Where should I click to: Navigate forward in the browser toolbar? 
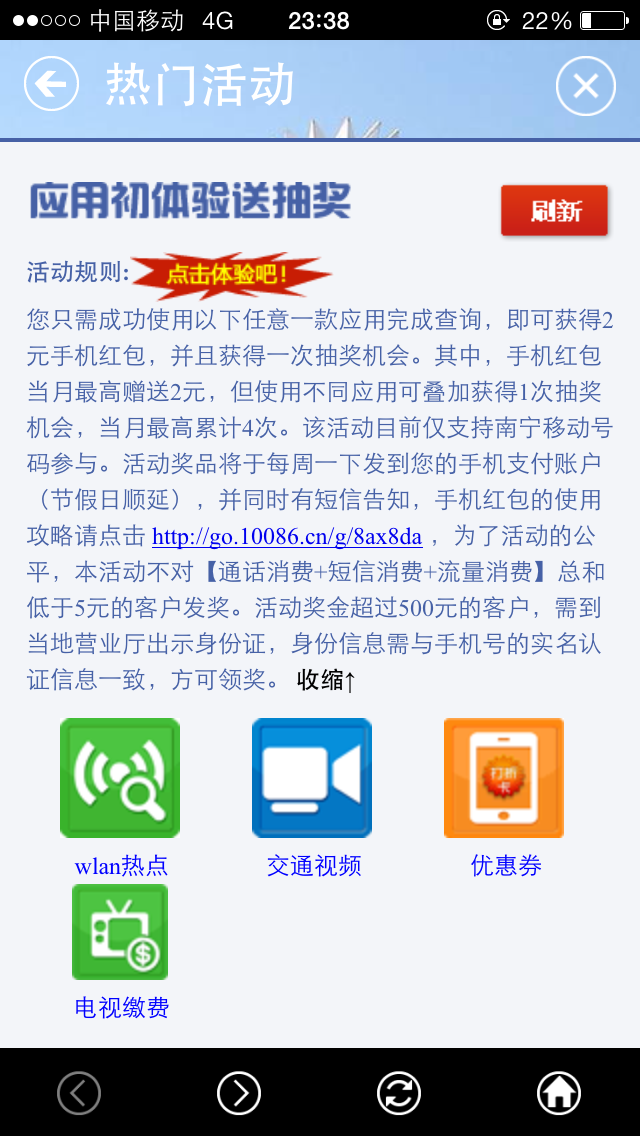pos(238,1093)
